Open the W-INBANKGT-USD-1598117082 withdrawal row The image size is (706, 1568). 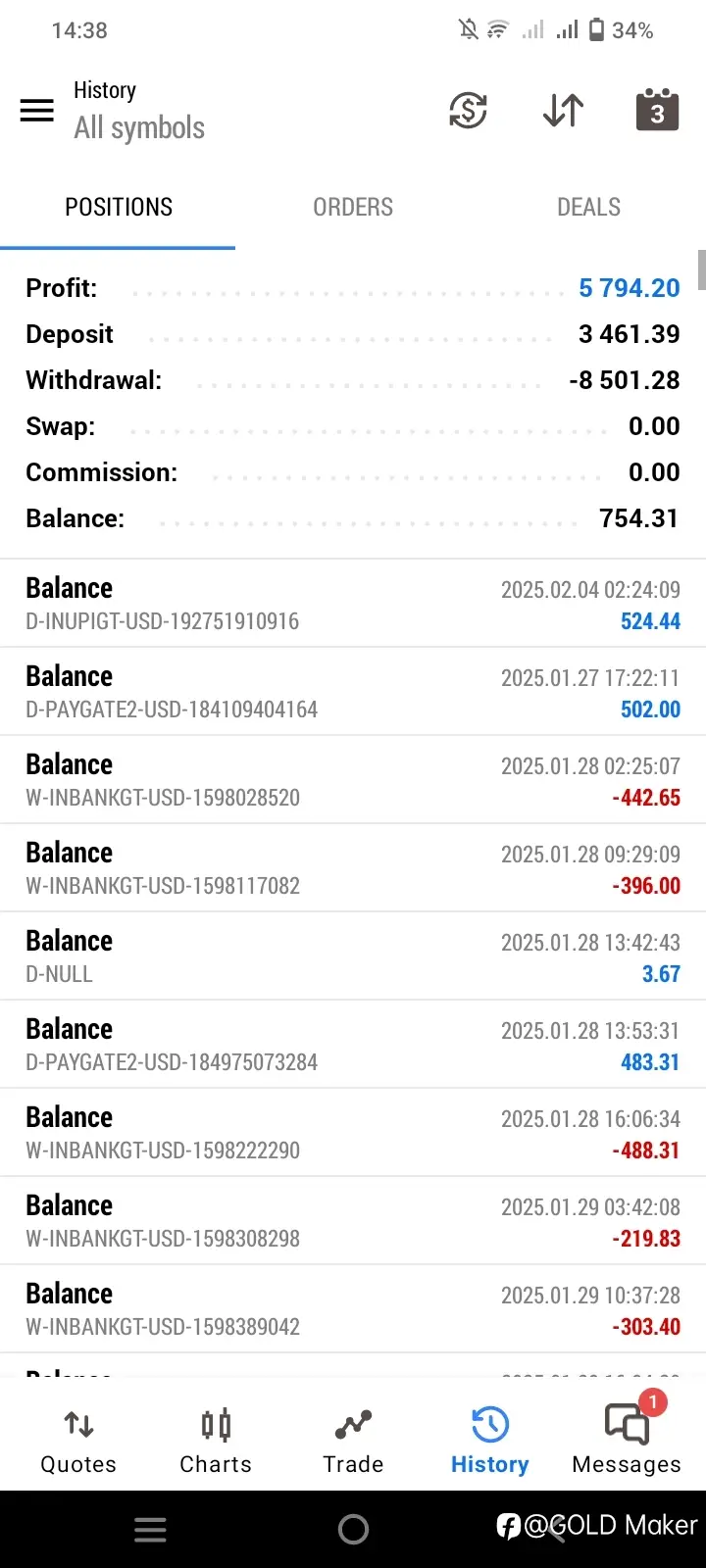(353, 868)
